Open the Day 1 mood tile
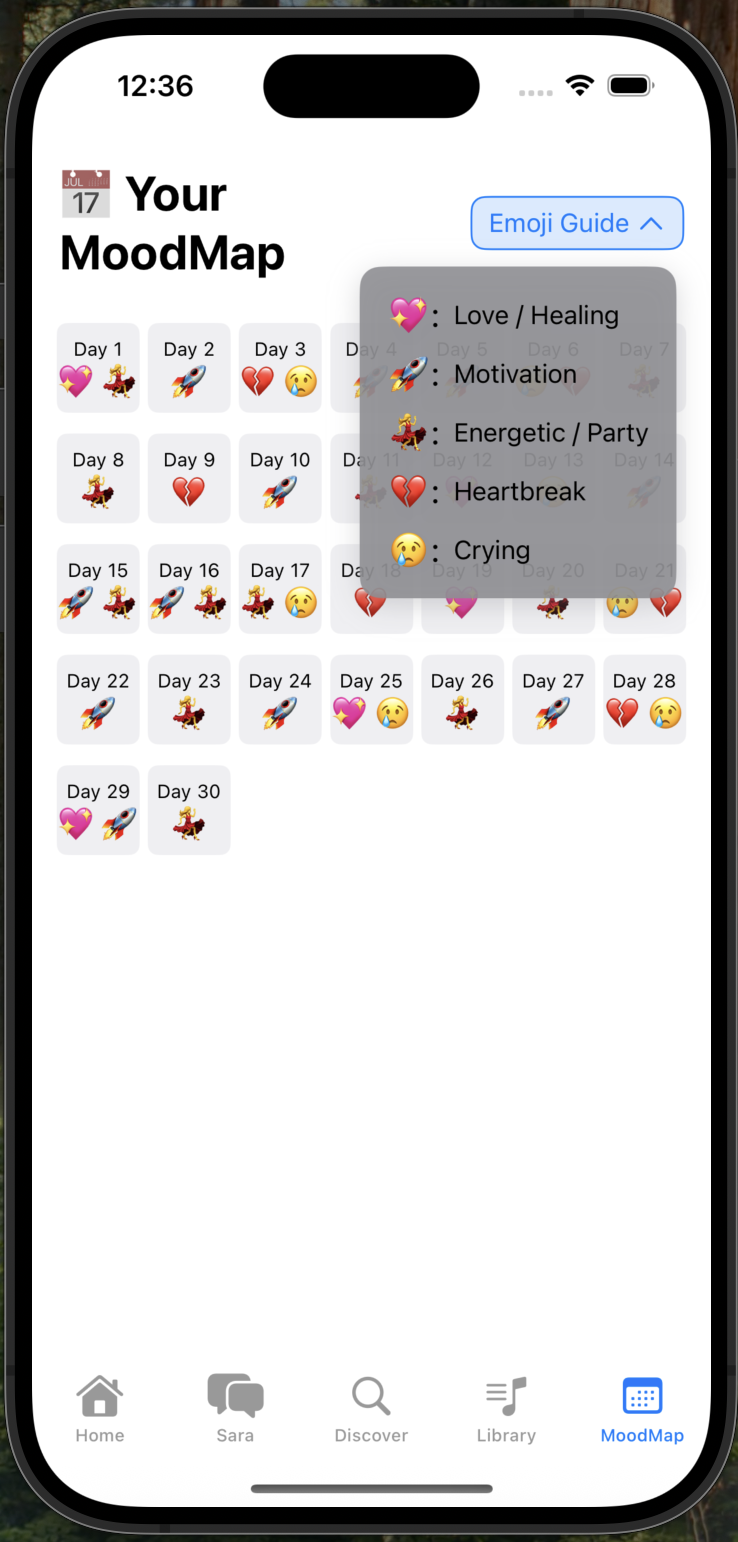The width and height of the screenshot is (738, 1542). click(x=98, y=367)
